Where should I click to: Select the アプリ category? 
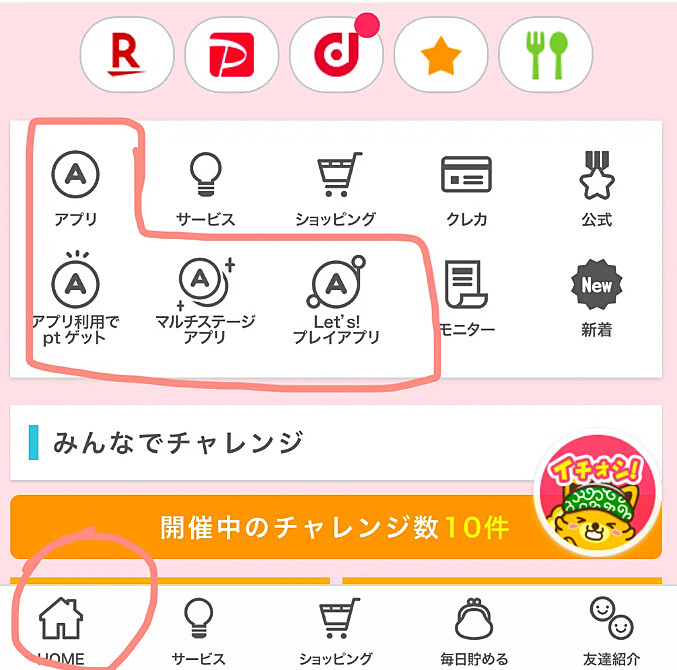(76, 188)
